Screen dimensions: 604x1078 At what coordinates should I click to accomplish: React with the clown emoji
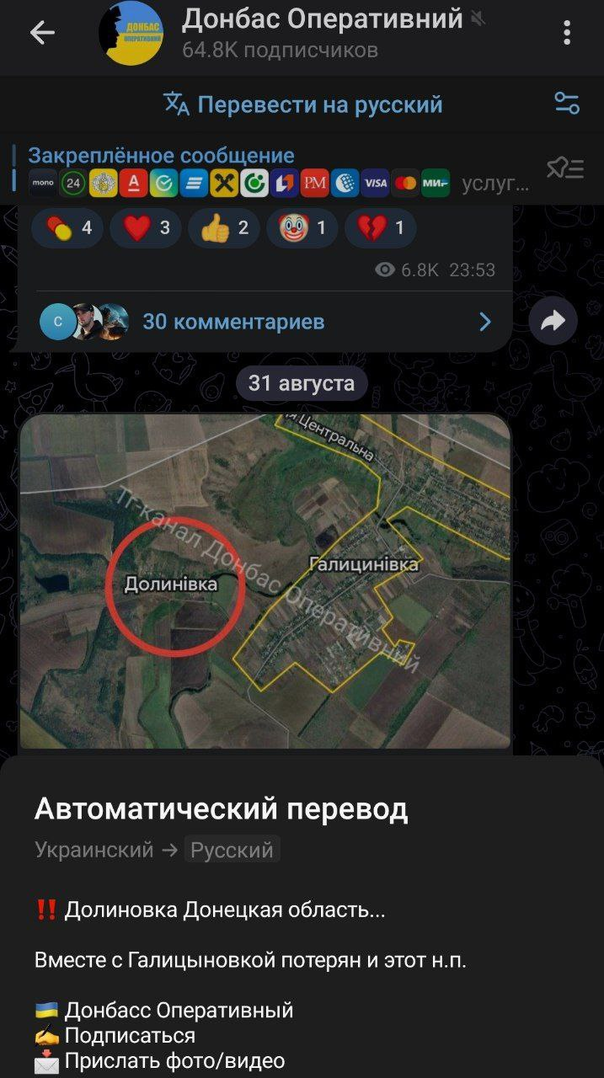302,228
